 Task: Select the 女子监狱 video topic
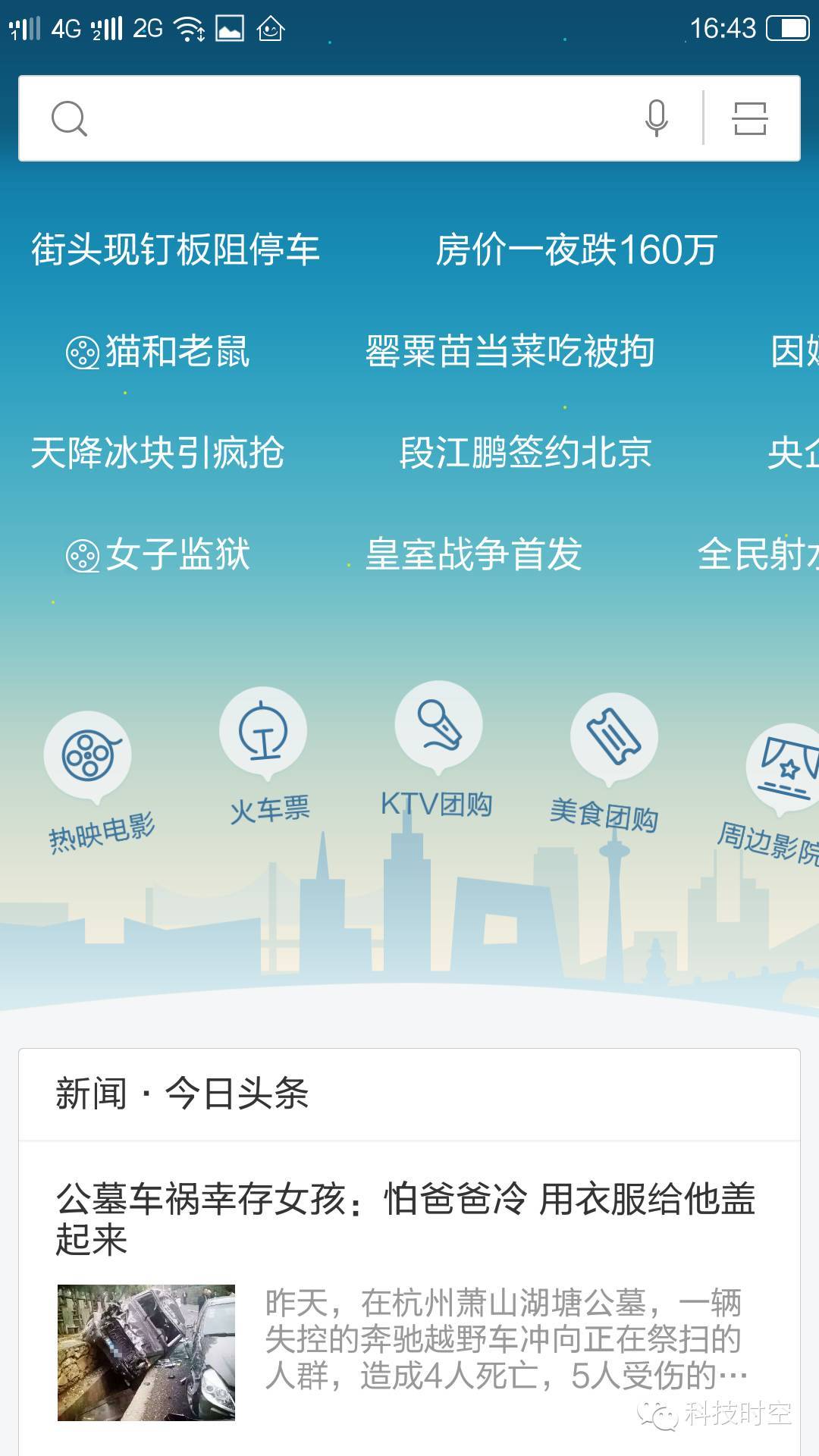pyautogui.click(x=158, y=554)
